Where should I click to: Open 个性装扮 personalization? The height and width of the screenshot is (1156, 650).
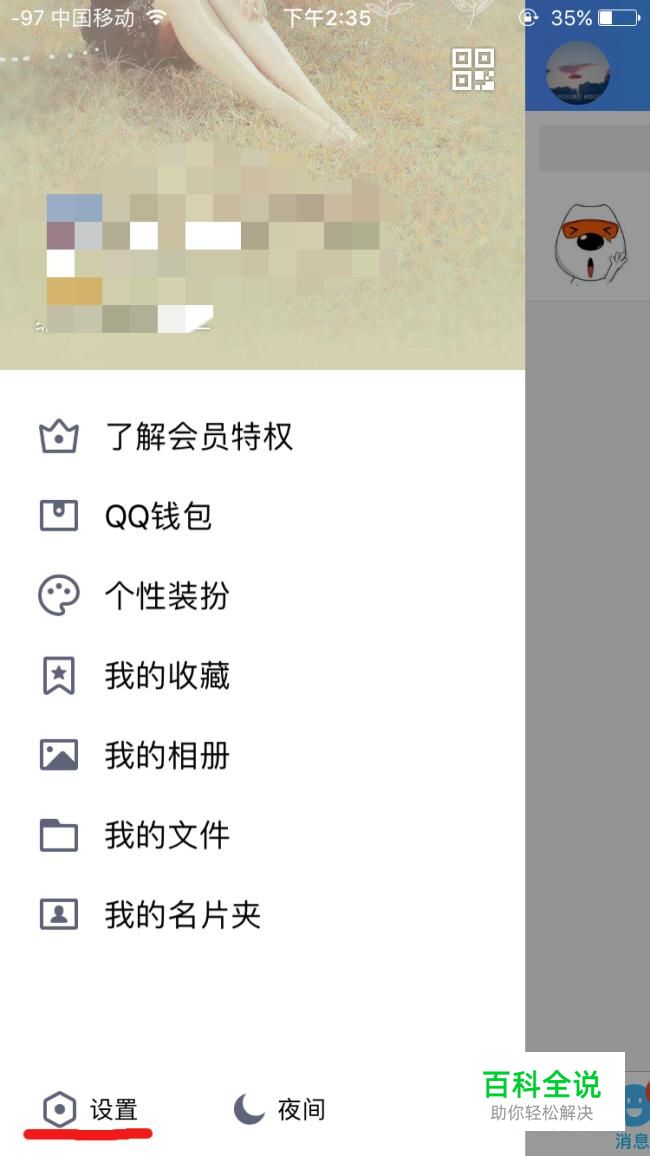pyautogui.click(x=262, y=596)
